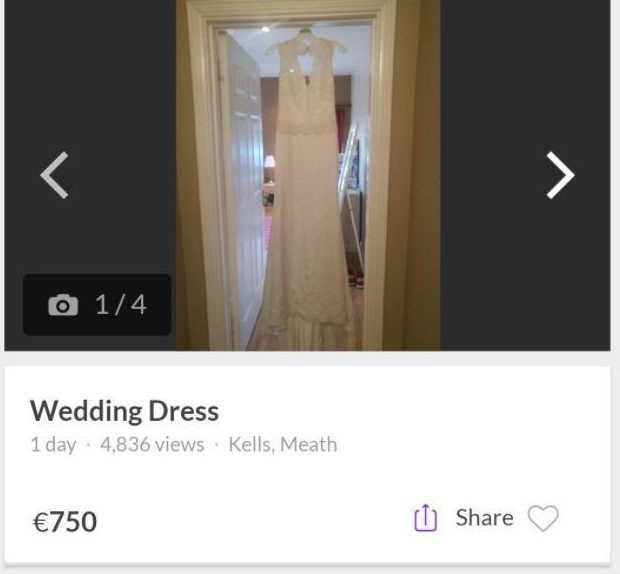Open the wedding dress photo full screen

(308, 175)
